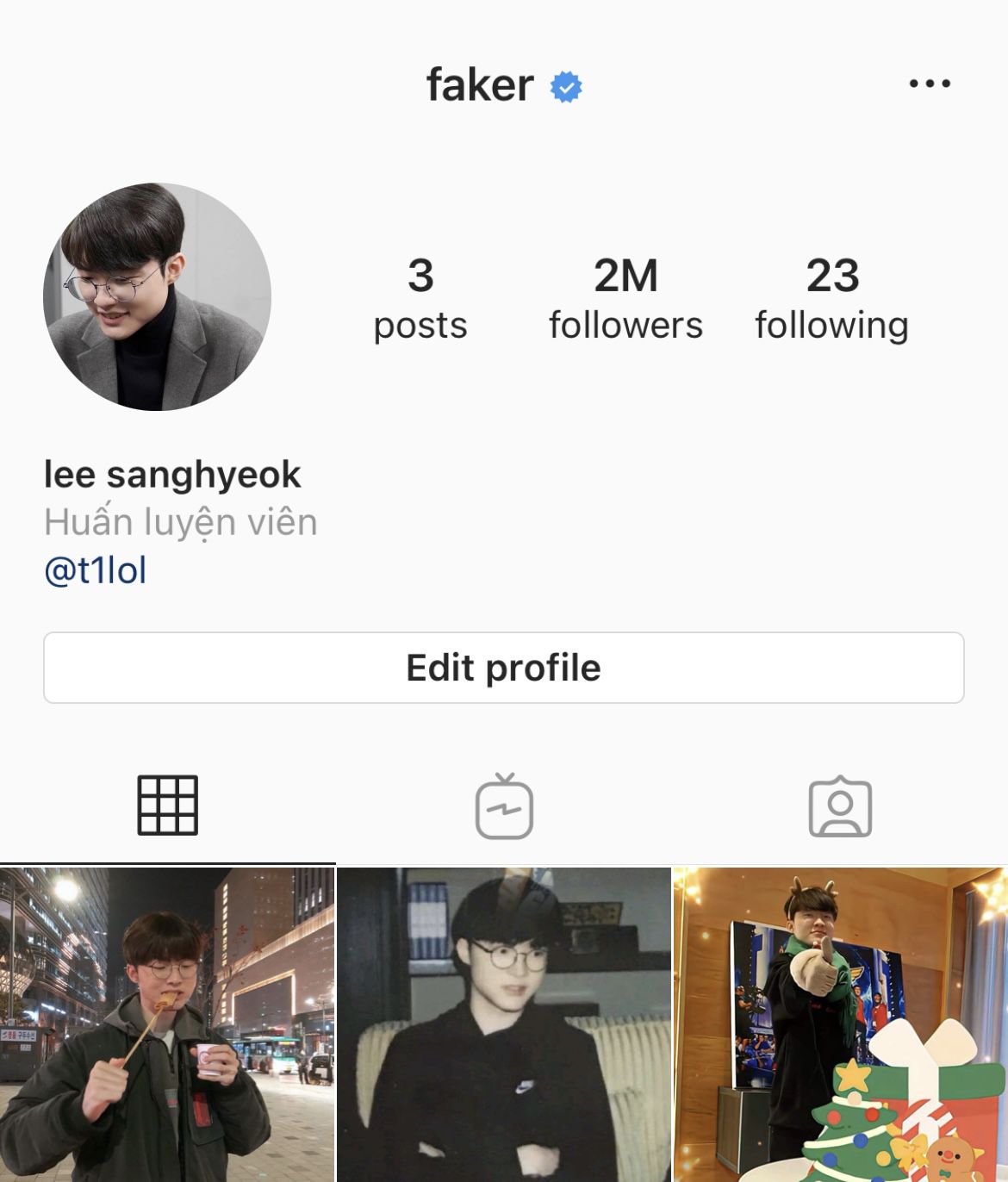Switch to the tagged photos tab
The image size is (1008, 1182).
[x=840, y=806]
